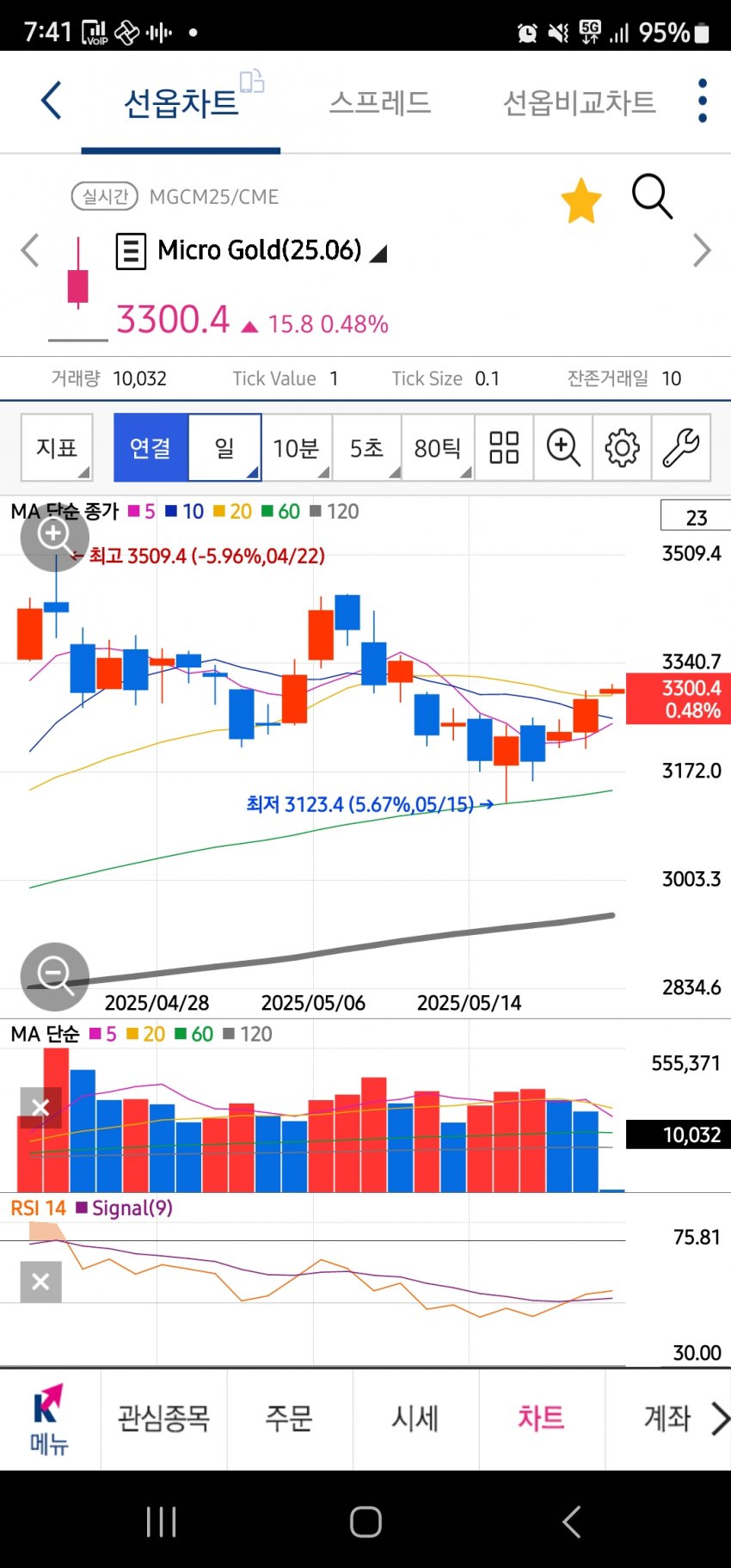Toggle the favorite star for Micro Gold
Screen dimensions: 731x1568
pyautogui.click(x=581, y=200)
